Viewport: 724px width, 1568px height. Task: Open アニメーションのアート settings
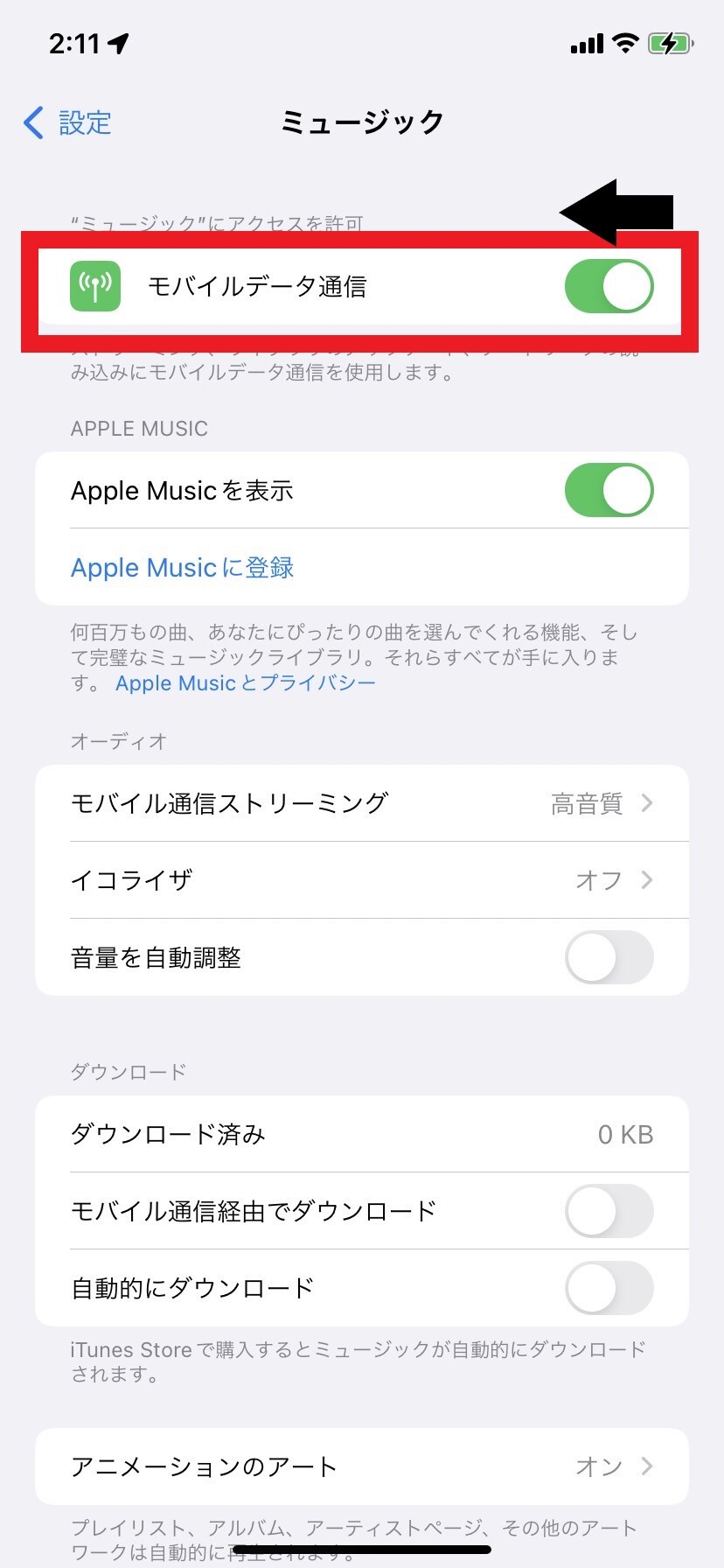click(x=362, y=1466)
